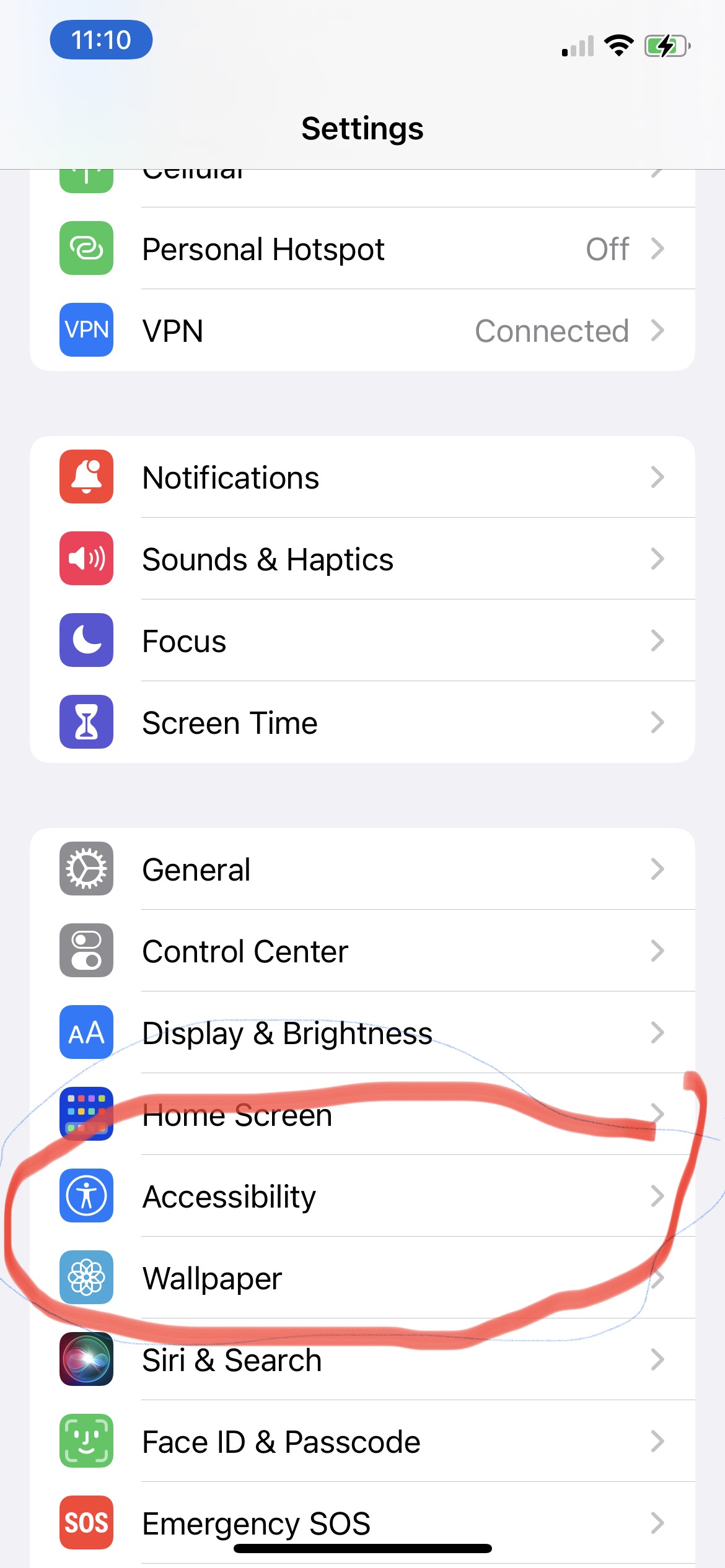Viewport: 725px width, 1568px height.
Task: Go to Sounds & Haptics
Action: (362, 559)
